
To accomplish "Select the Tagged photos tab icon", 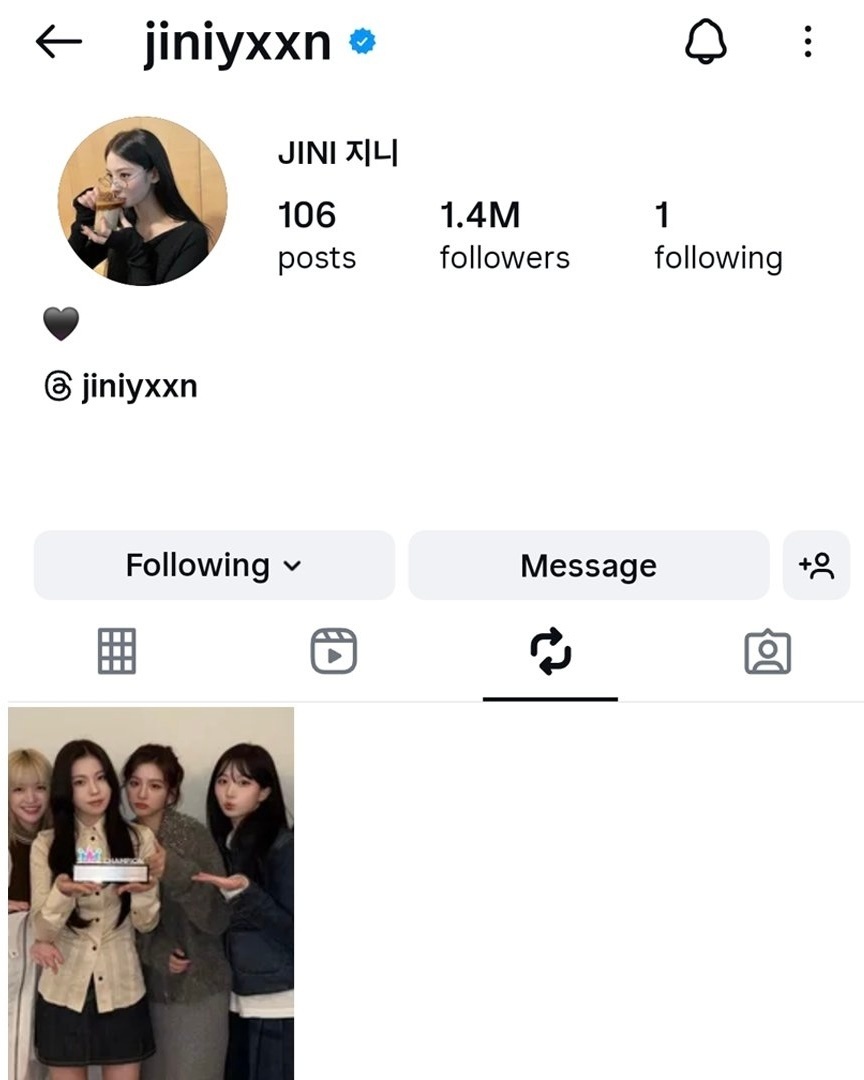I will click(767, 650).
